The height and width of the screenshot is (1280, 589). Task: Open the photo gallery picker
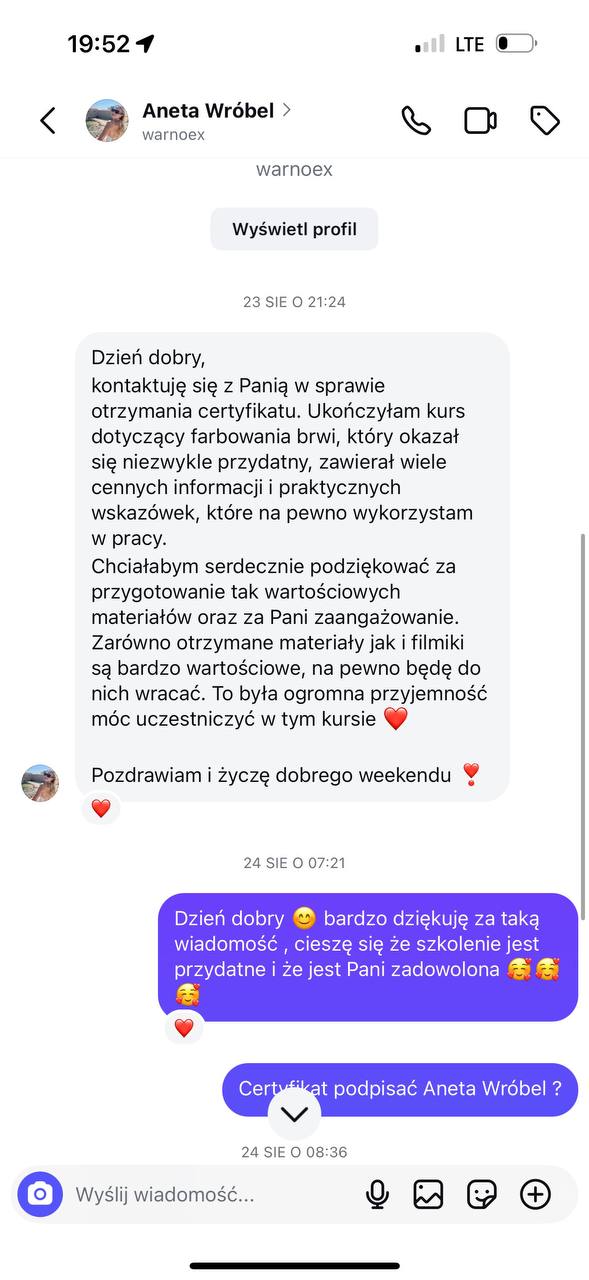pos(428,1194)
